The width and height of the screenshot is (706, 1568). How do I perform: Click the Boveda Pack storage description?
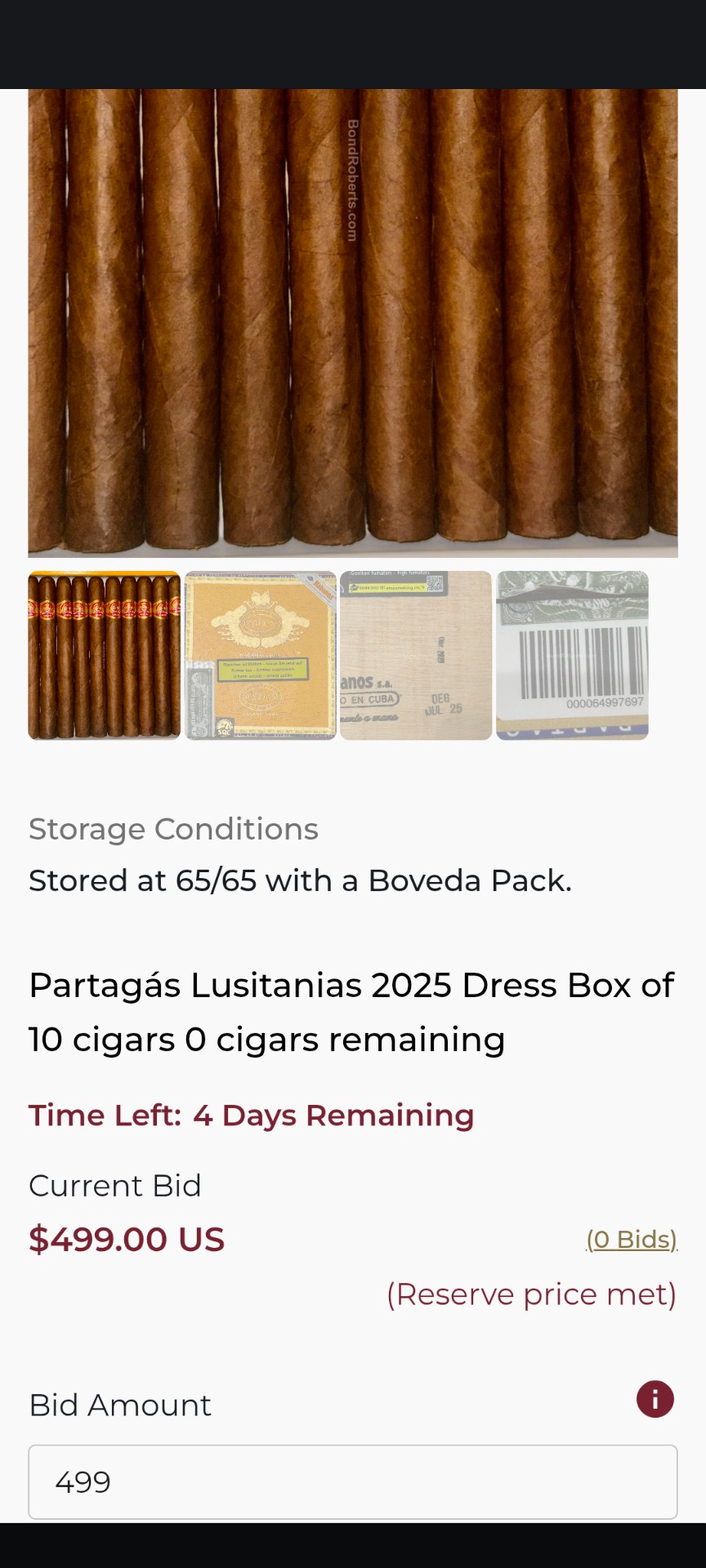pyautogui.click(x=299, y=880)
